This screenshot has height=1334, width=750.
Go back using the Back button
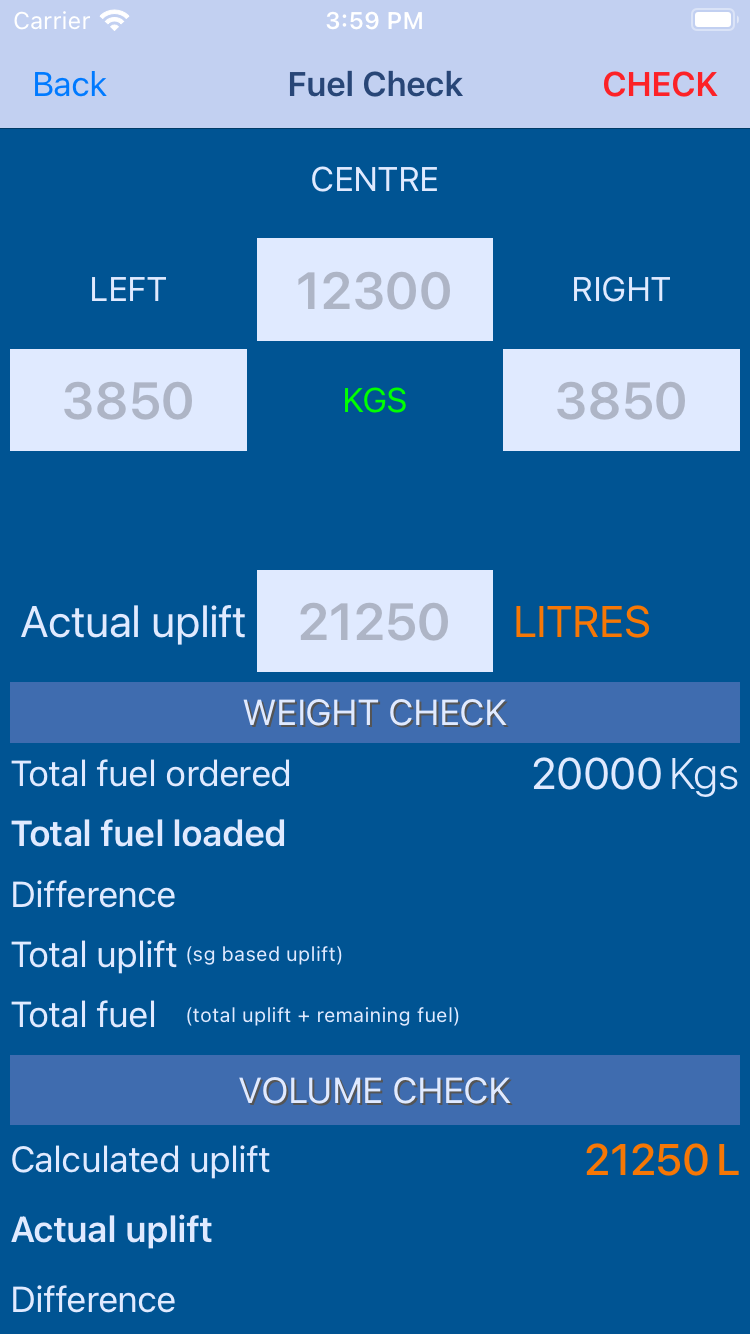pyautogui.click(x=69, y=85)
